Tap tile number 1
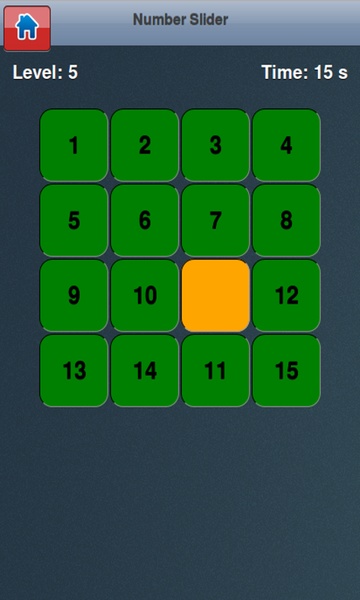This screenshot has width=360, height=600. (74, 145)
